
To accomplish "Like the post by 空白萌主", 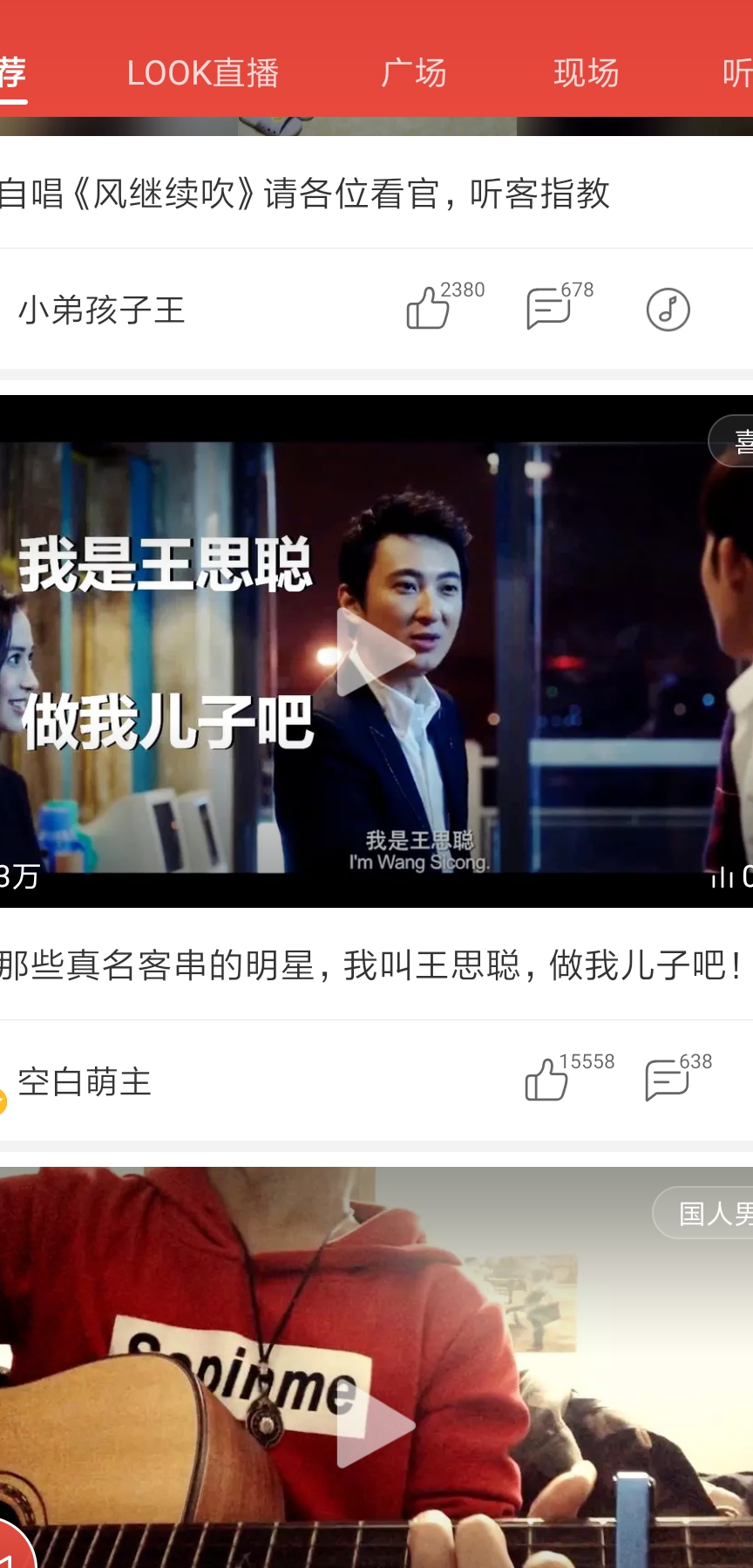I will (546, 1081).
